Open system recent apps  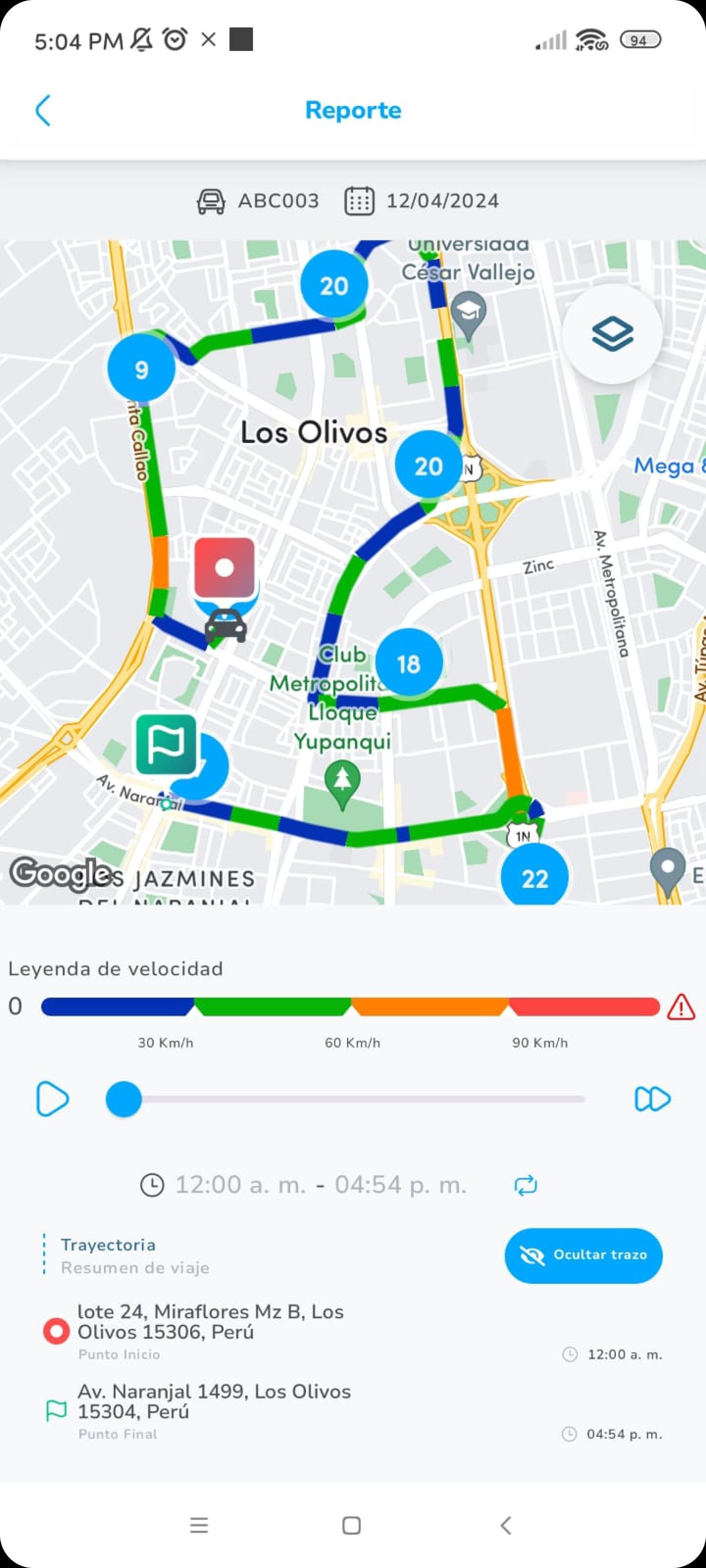[199, 1525]
